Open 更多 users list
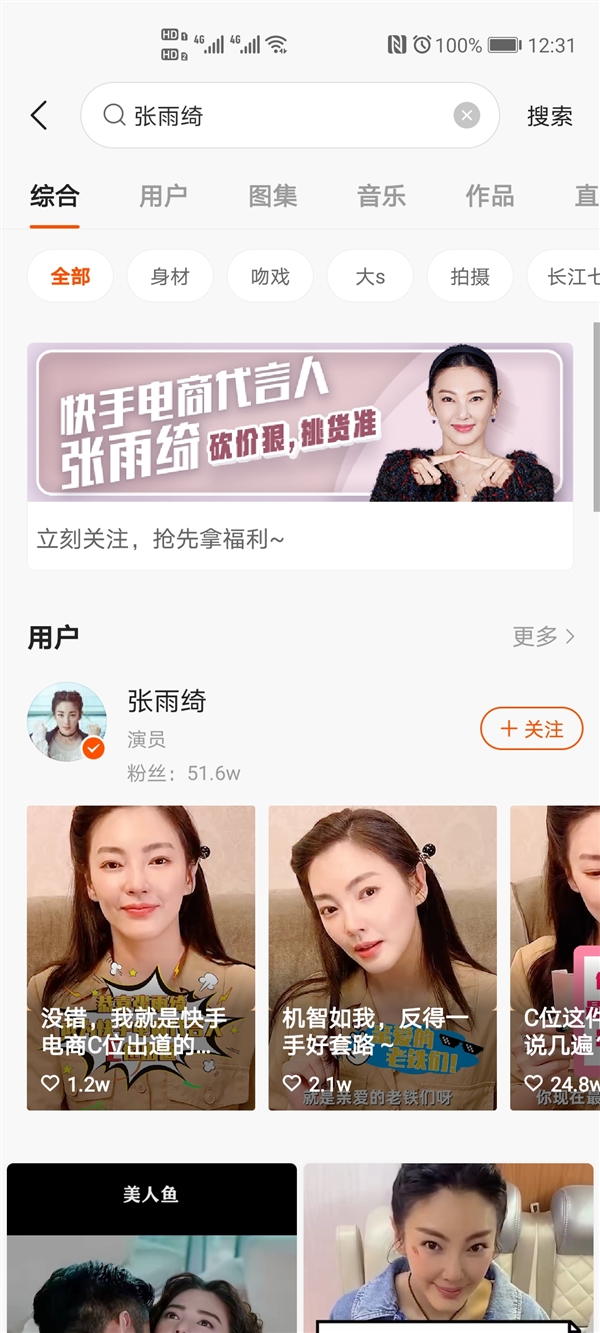 click(x=543, y=637)
